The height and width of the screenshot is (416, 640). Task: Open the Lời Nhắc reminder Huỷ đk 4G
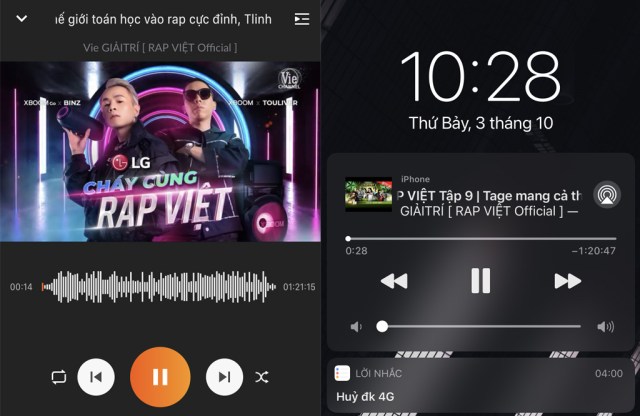coord(480,388)
